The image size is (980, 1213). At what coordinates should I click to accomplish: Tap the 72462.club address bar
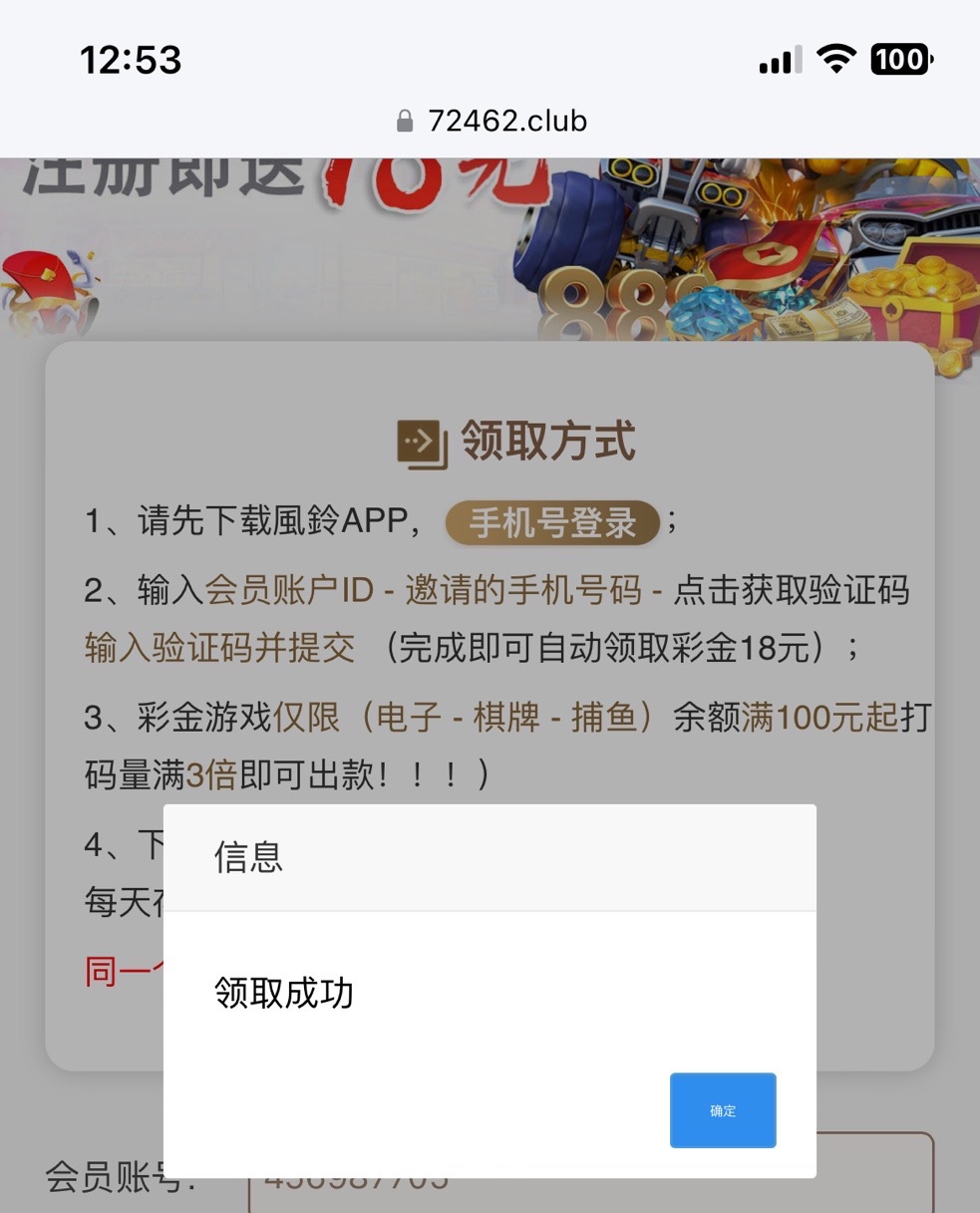(x=490, y=122)
